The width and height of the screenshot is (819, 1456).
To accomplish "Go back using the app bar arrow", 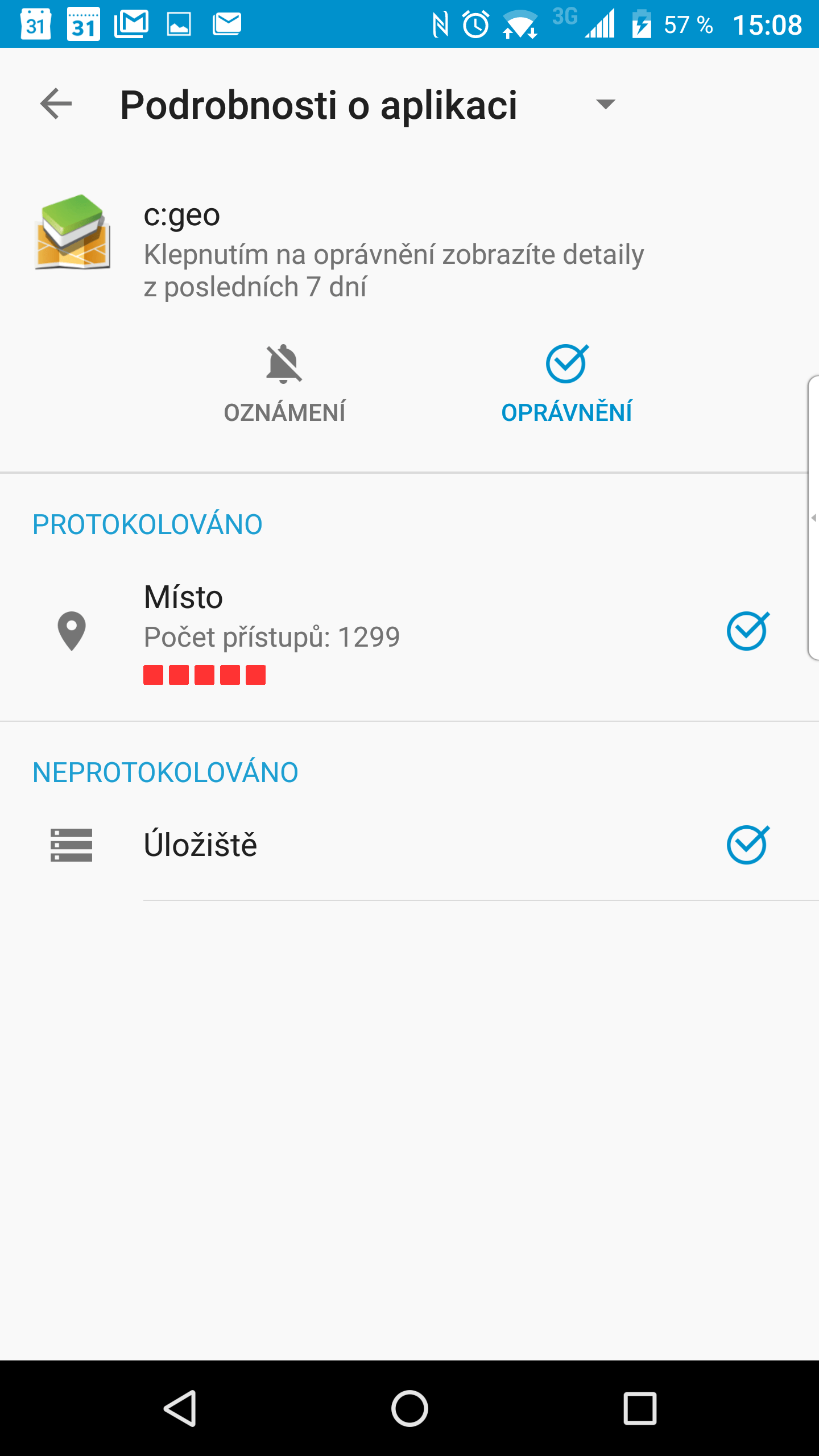I will [x=56, y=104].
